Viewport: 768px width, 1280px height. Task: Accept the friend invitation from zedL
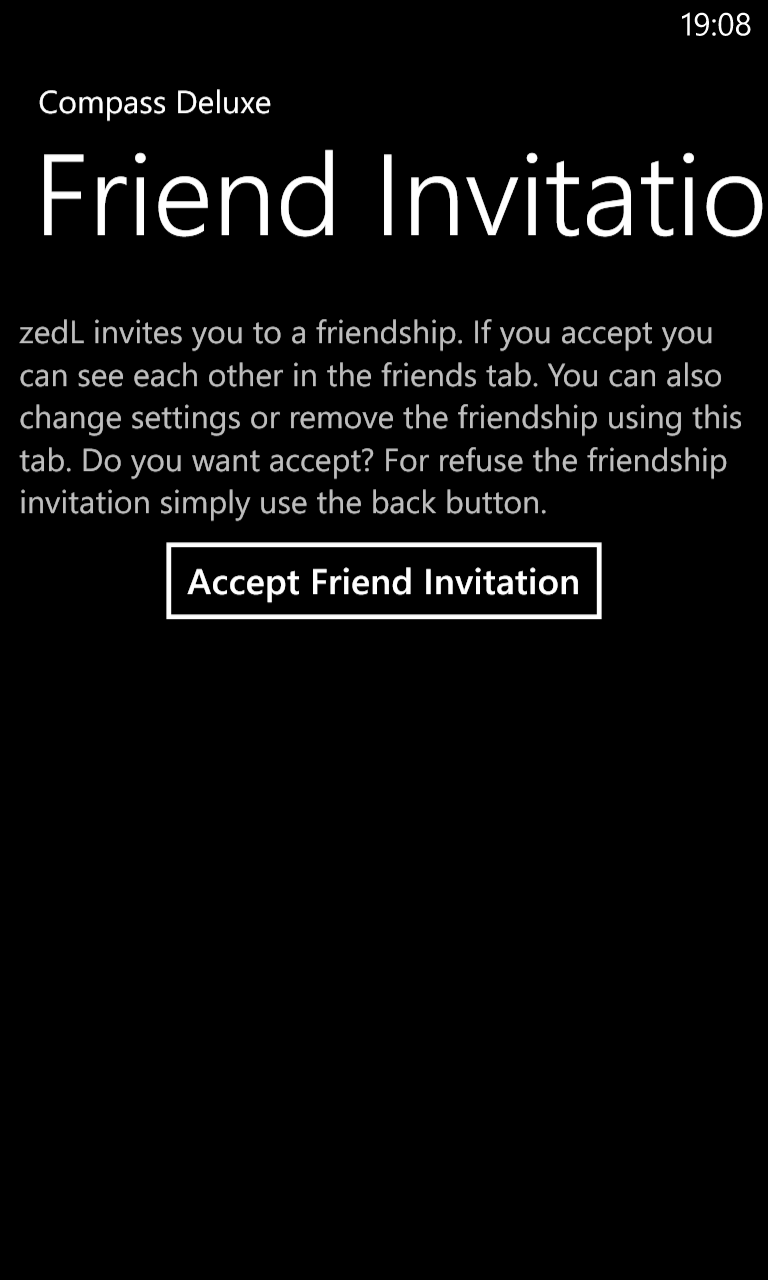tap(384, 581)
